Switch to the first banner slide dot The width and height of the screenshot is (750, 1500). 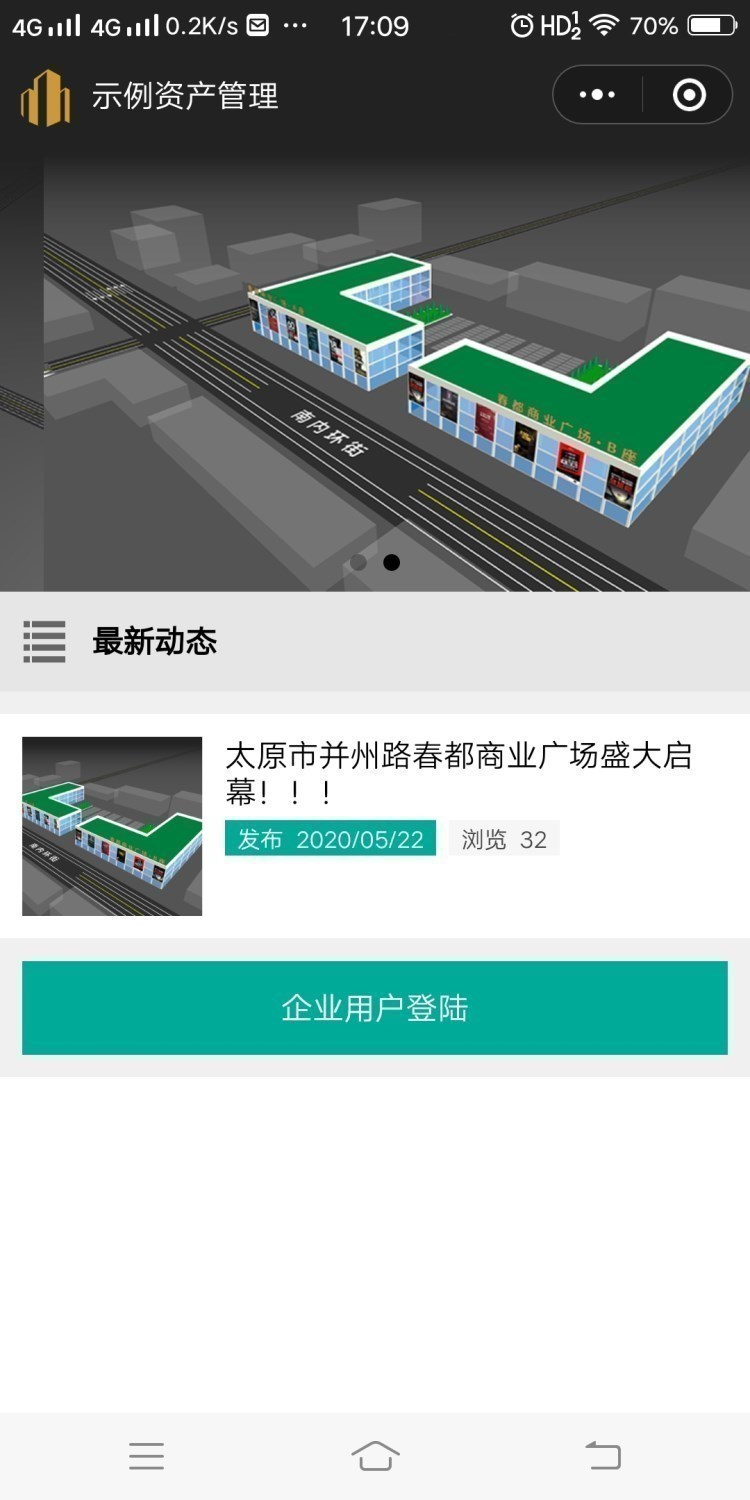tap(358, 562)
